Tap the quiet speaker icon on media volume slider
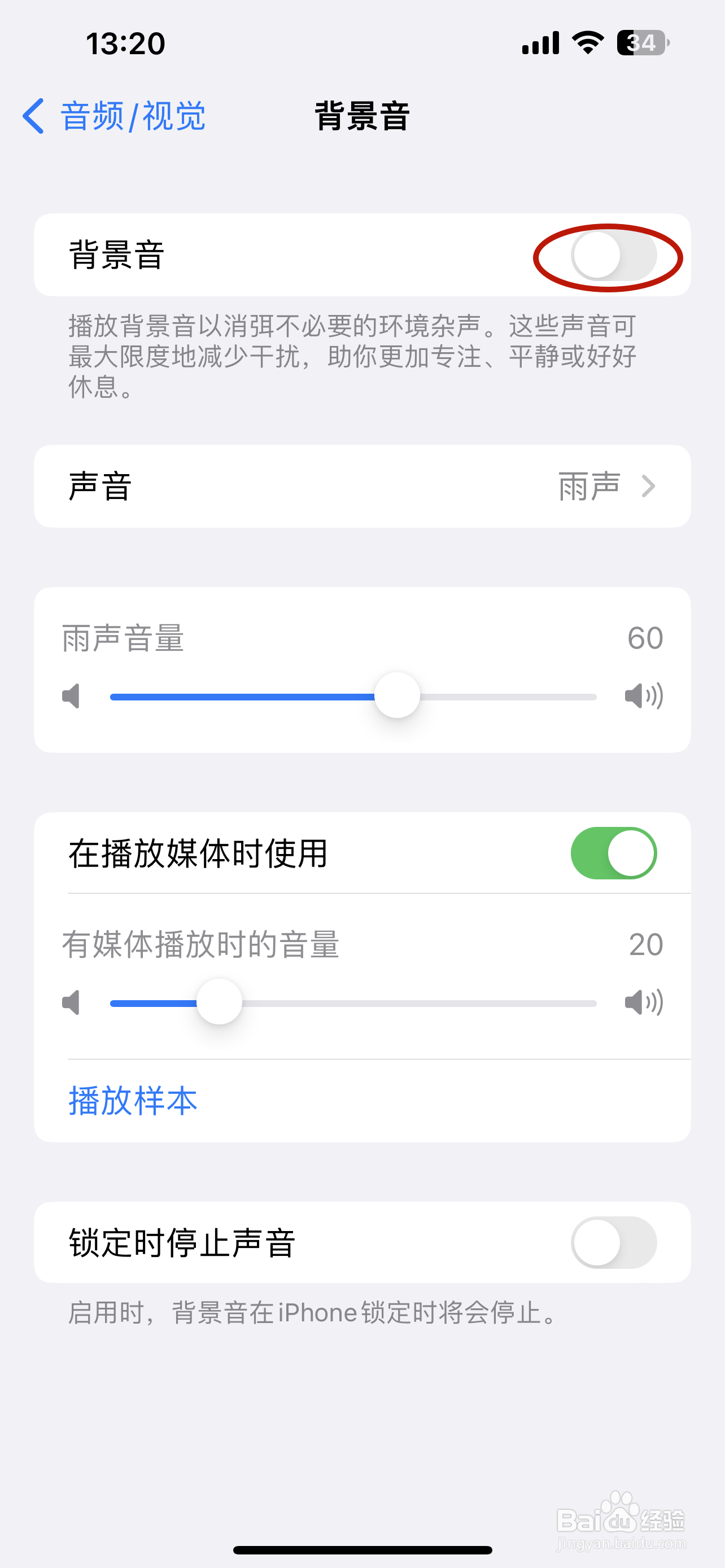 click(71, 1002)
